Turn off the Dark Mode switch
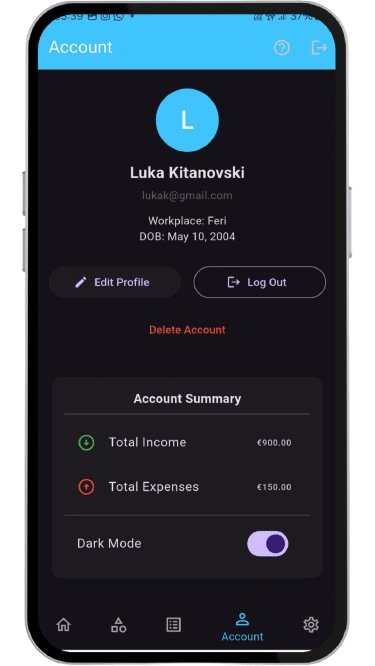This screenshot has width=375, height=666. click(x=268, y=543)
